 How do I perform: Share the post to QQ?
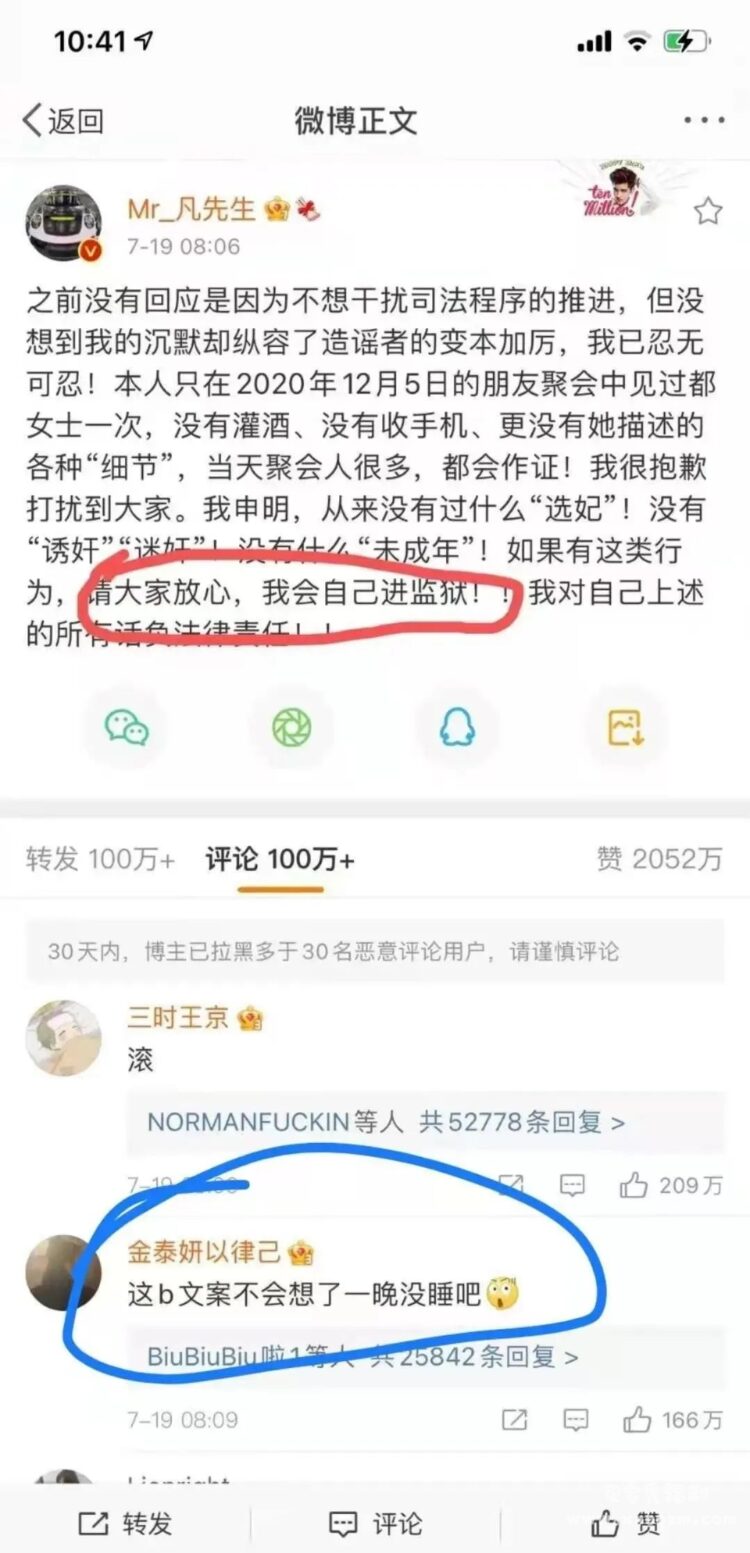pos(457,727)
